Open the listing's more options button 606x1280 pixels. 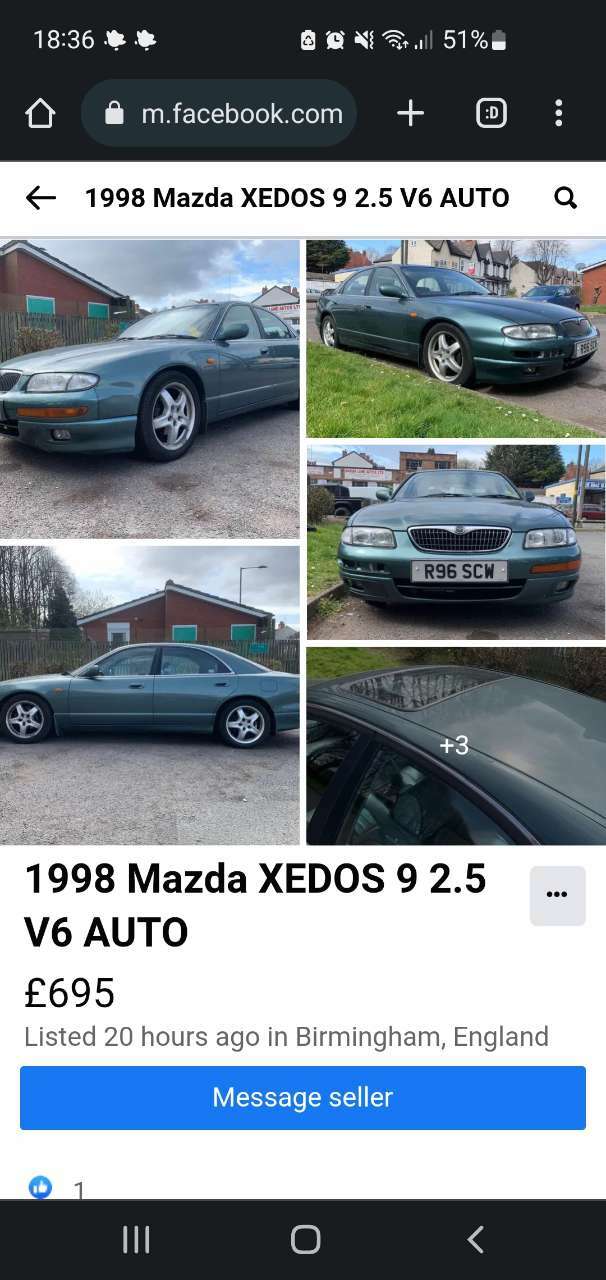pos(557,895)
